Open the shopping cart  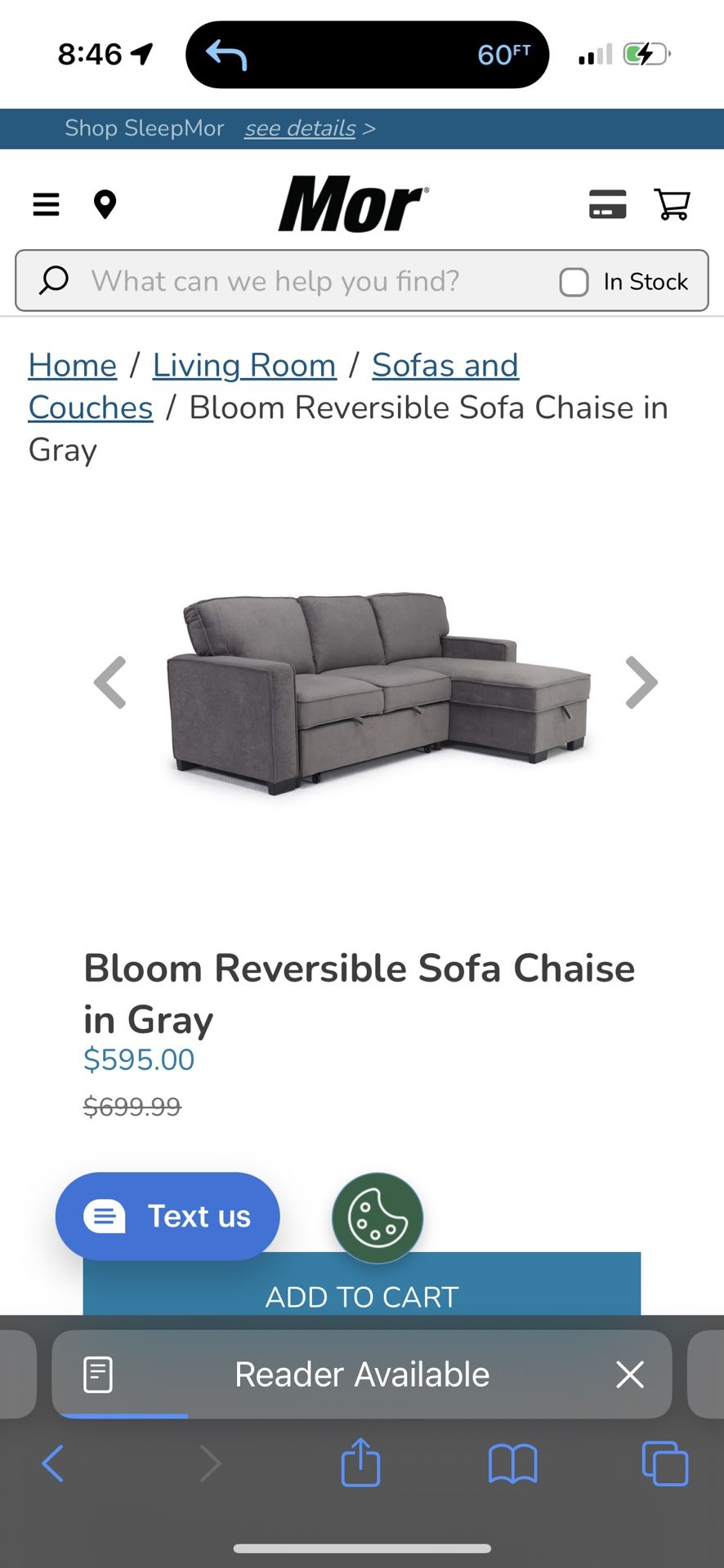(x=672, y=204)
